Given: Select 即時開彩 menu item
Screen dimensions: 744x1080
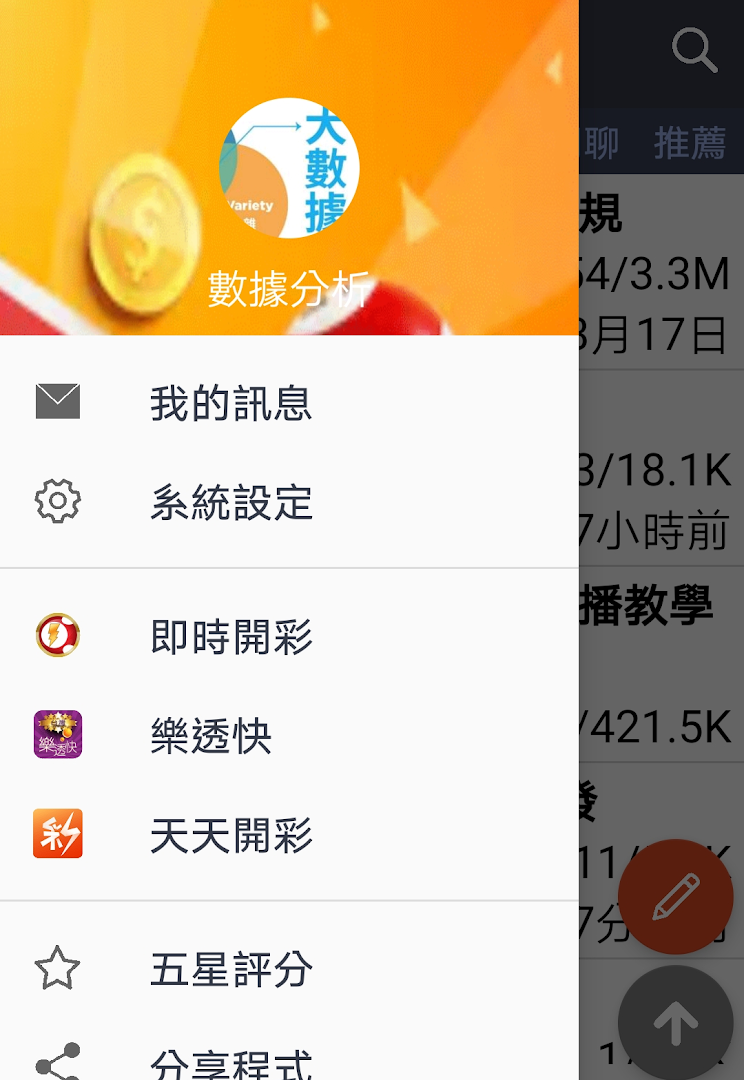Looking at the screenshot, I should (231, 636).
